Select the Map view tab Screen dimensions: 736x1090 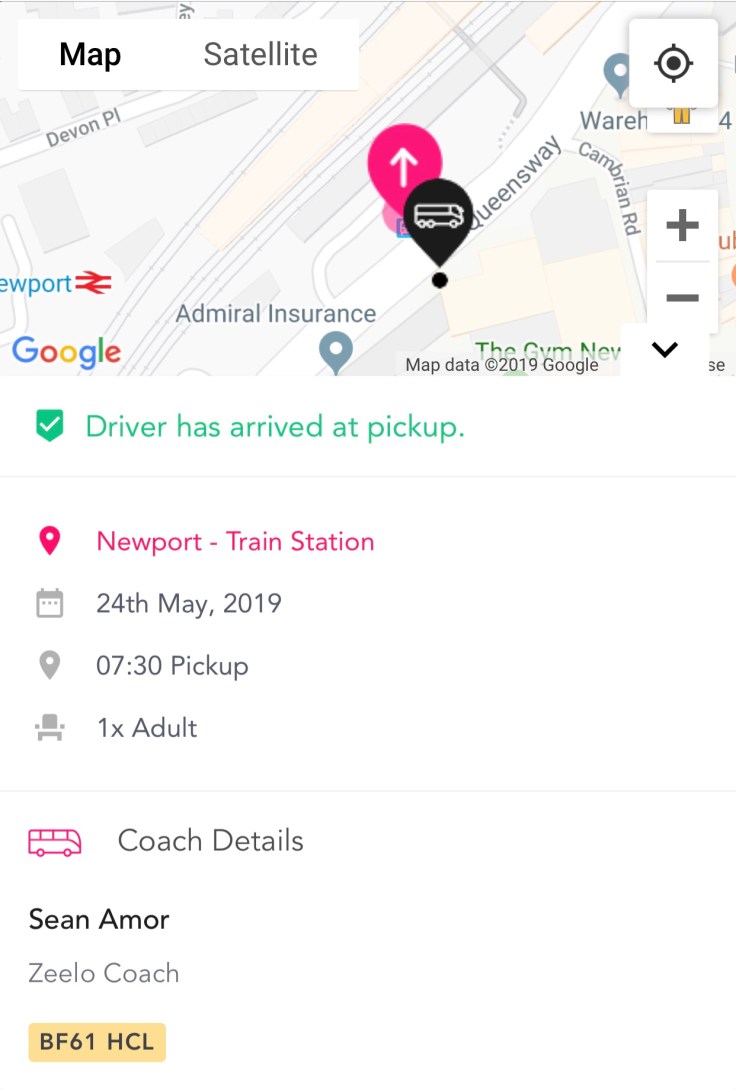(90, 54)
